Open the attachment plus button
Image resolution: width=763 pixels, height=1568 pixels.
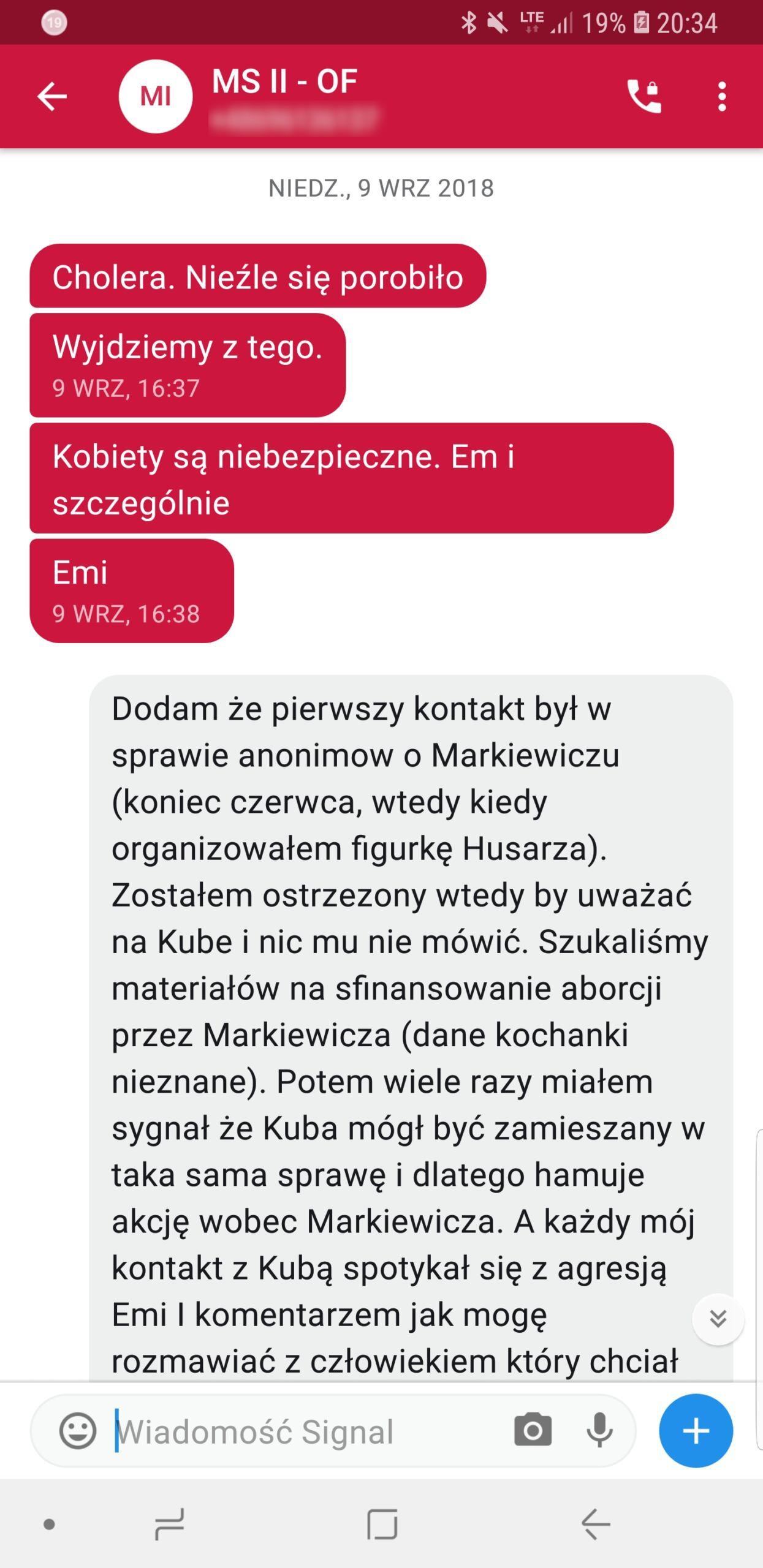click(696, 1431)
